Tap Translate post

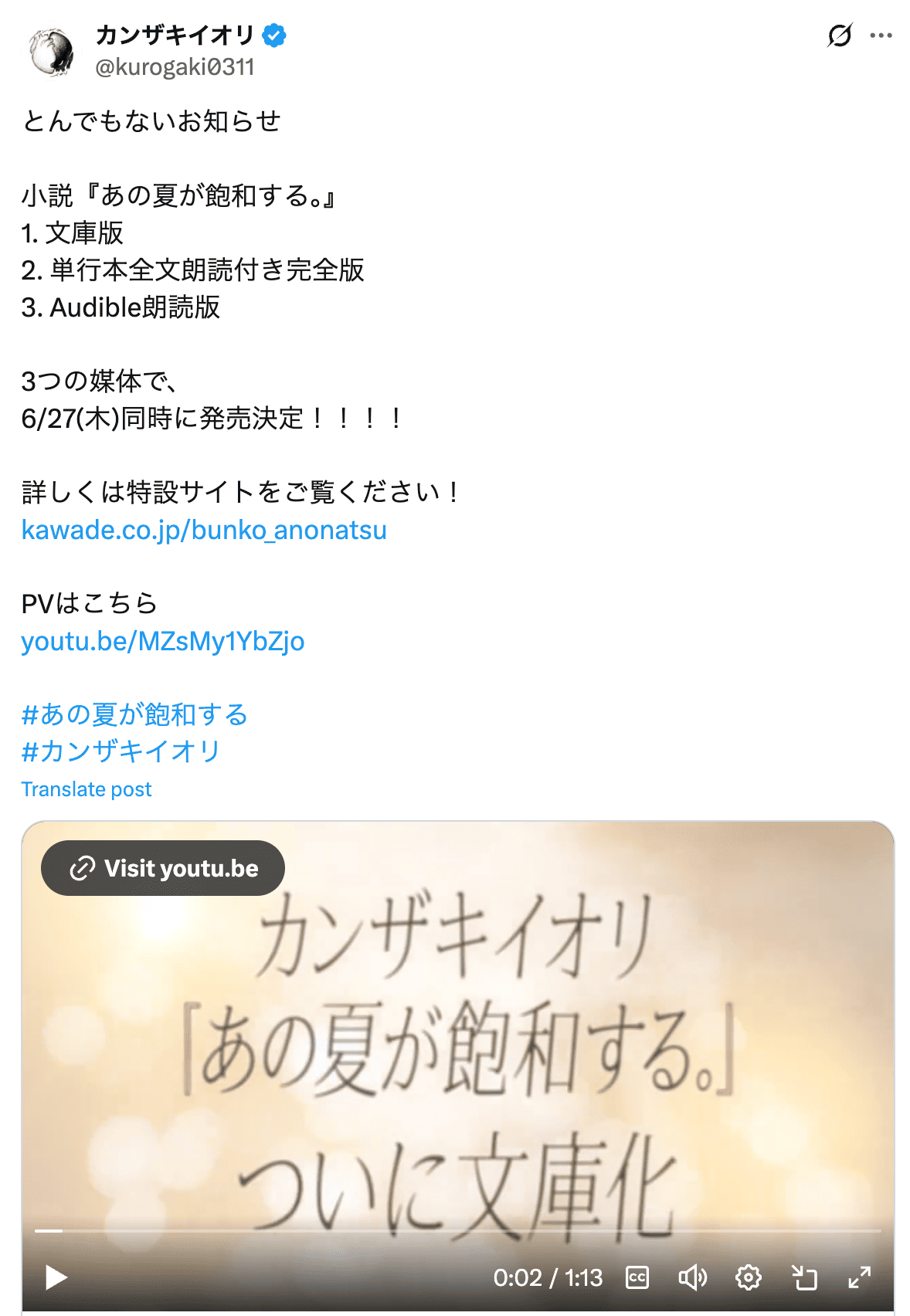click(x=87, y=789)
